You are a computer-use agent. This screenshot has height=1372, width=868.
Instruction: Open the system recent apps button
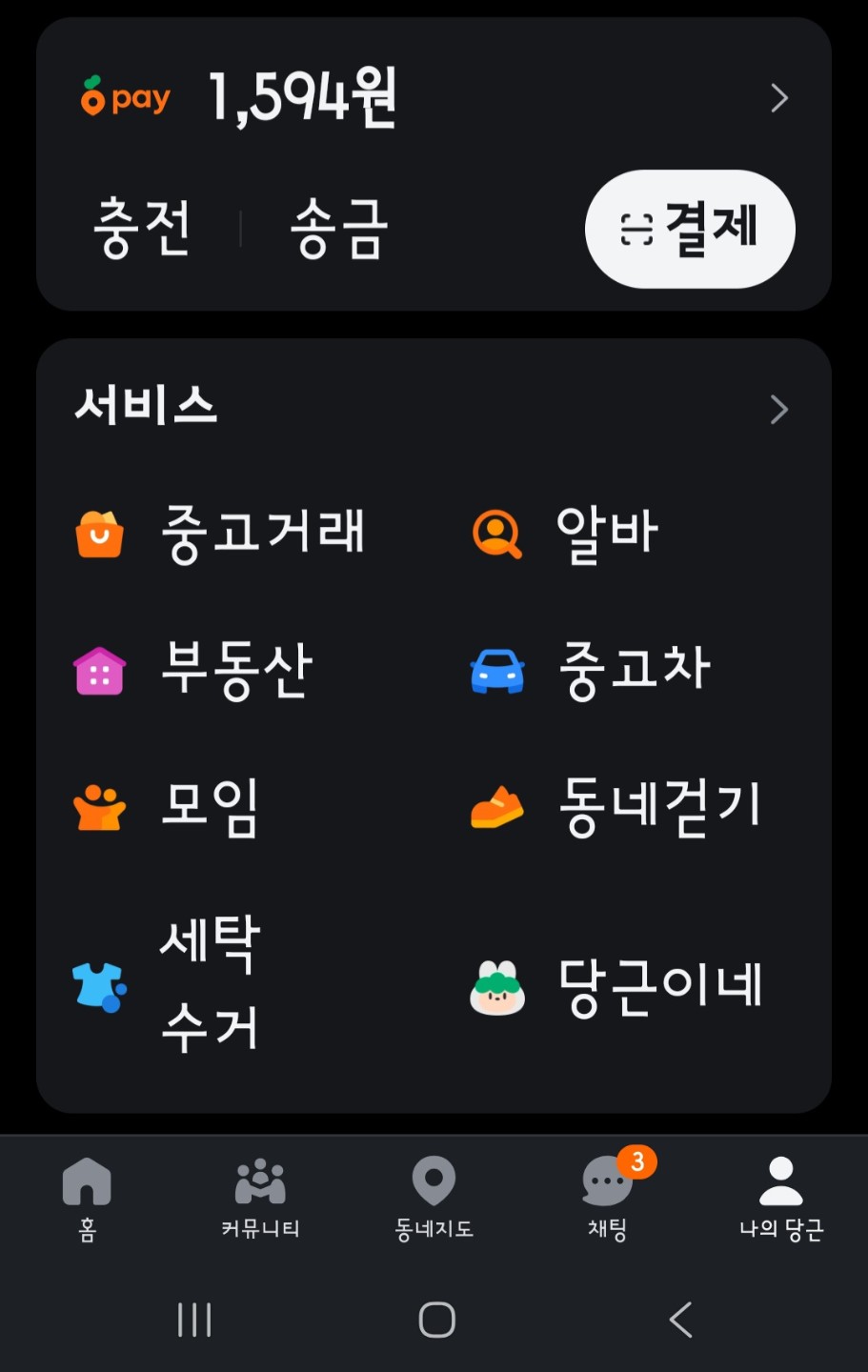pos(194,1320)
